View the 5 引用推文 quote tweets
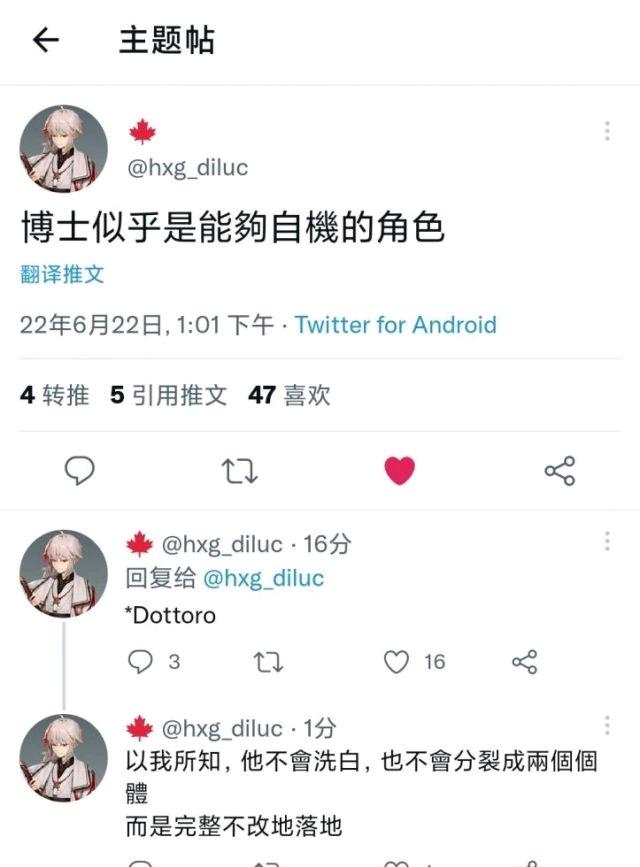The width and height of the screenshot is (640, 867). point(169,396)
